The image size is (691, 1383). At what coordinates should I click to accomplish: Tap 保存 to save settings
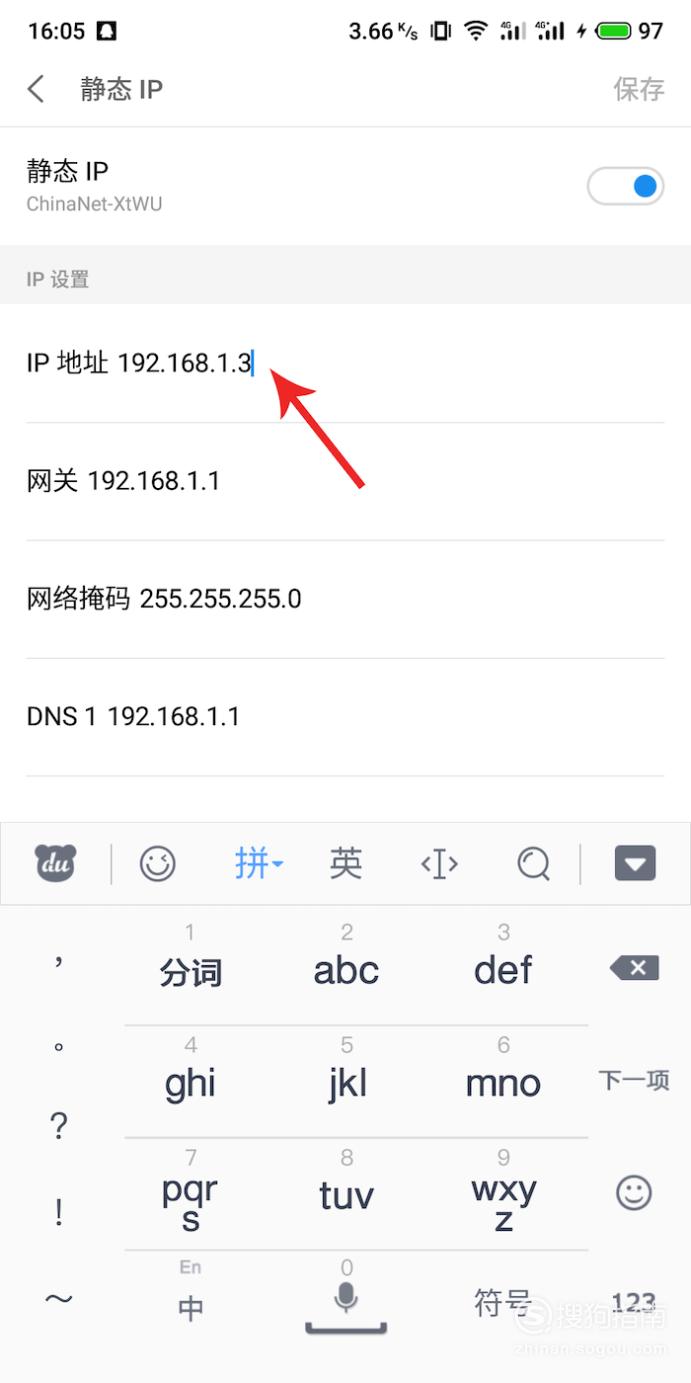639,89
